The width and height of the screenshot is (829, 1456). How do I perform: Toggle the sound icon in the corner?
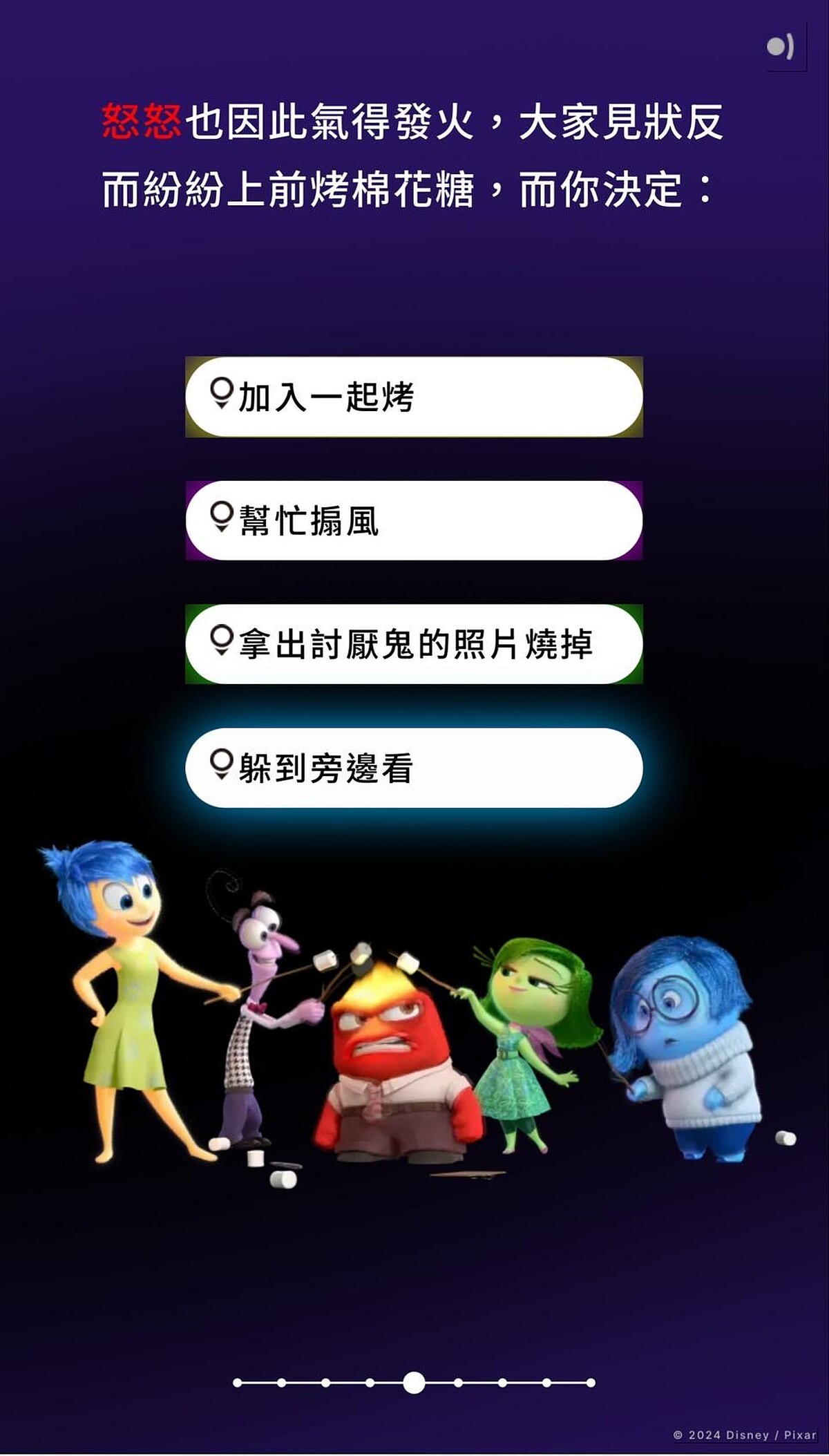[x=781, y=47]
